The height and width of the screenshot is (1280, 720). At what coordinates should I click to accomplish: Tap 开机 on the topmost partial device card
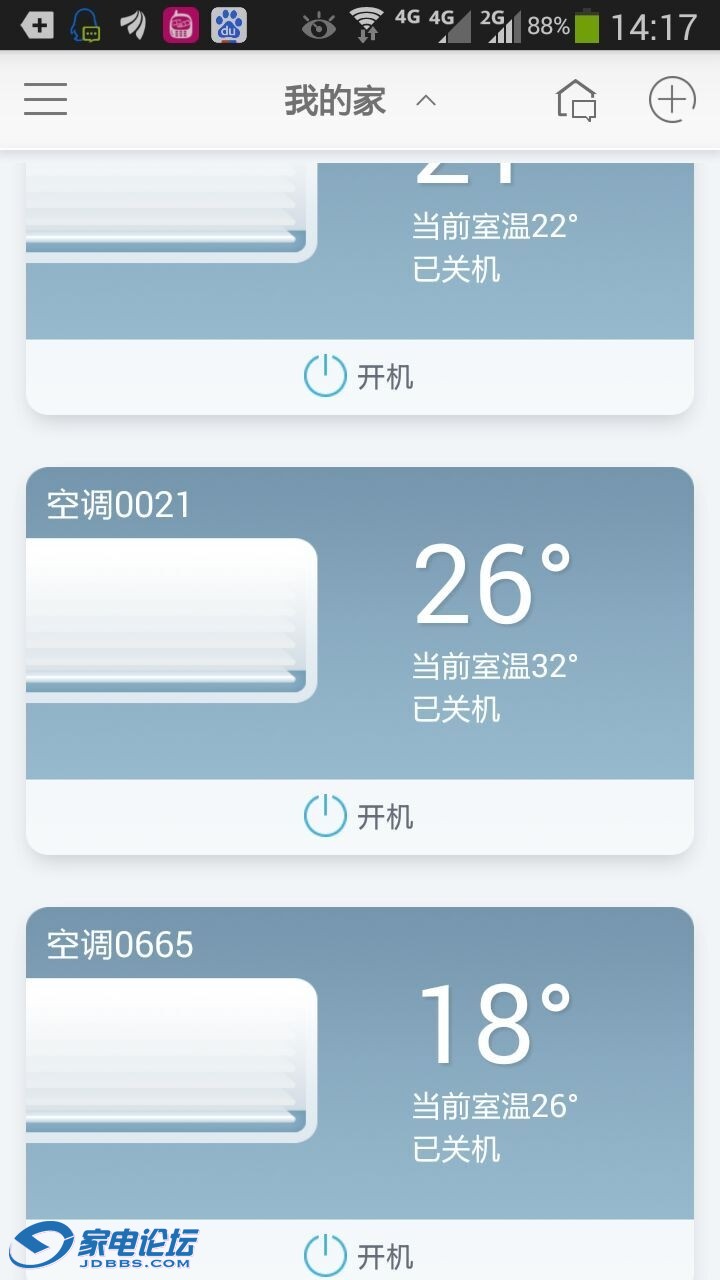coord(385,376)
